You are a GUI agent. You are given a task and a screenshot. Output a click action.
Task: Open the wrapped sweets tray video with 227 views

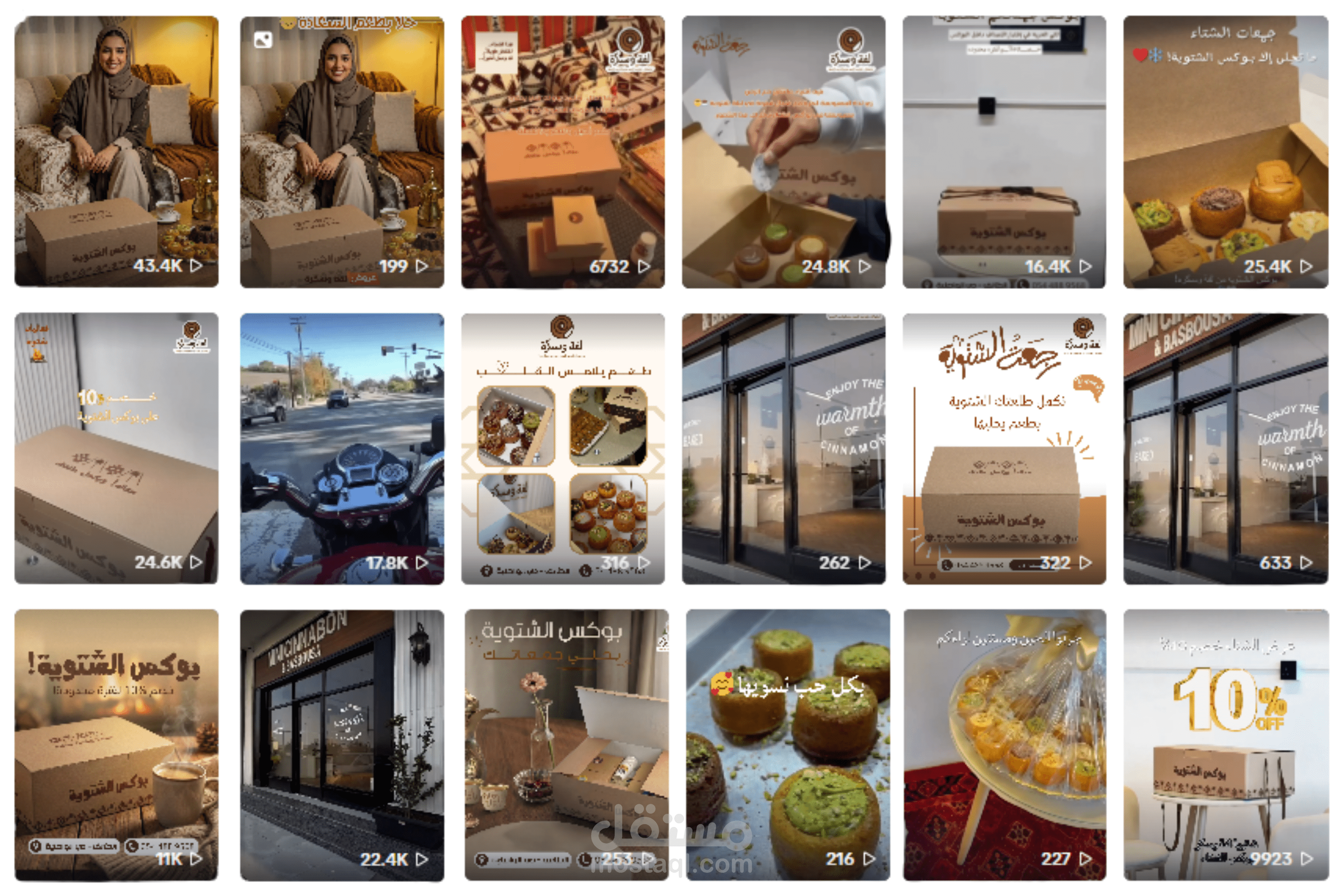point(1004,745)
